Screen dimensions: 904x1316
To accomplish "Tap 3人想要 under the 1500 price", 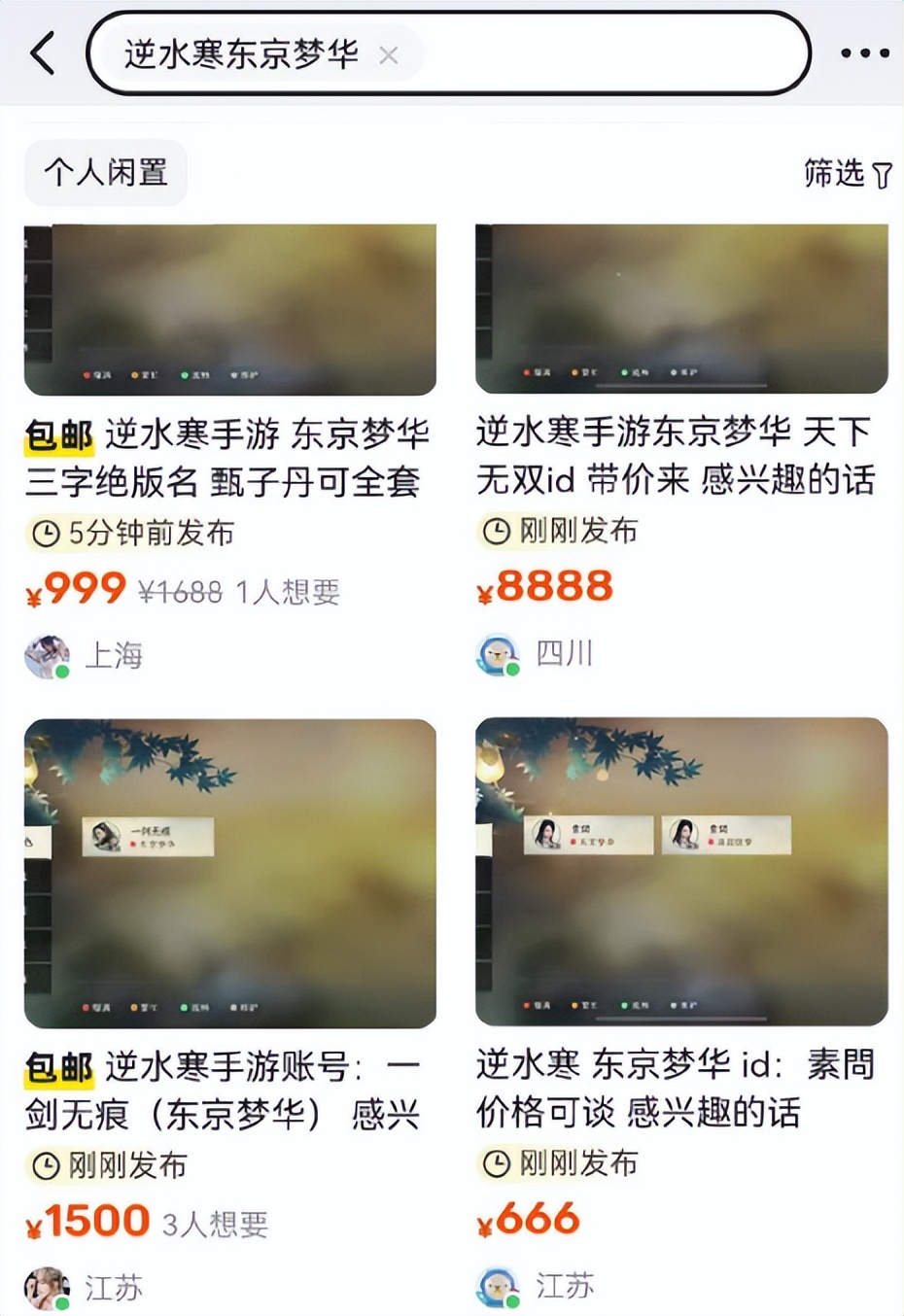I will 219,1222.
